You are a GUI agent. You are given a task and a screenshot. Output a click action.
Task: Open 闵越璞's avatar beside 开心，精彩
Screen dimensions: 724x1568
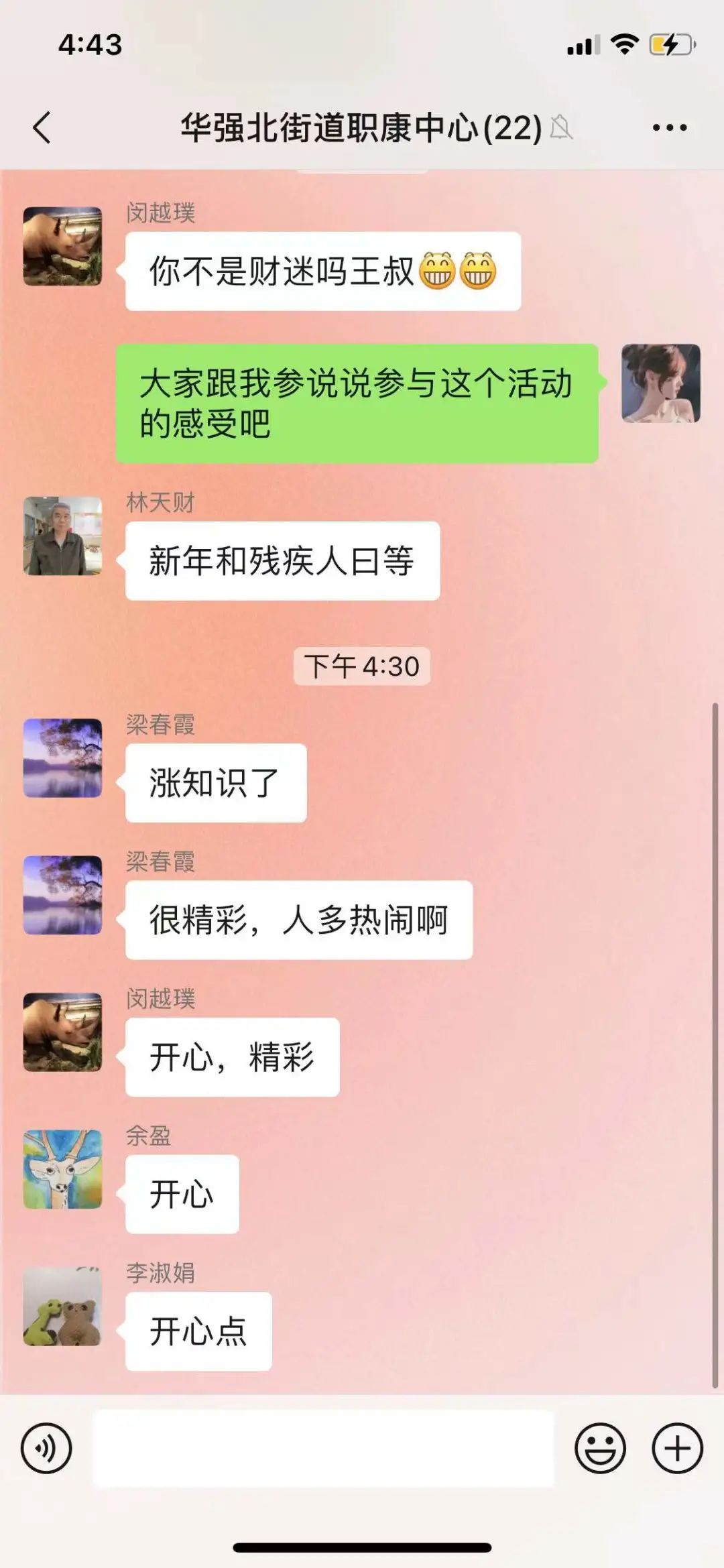coord(63,1032)
